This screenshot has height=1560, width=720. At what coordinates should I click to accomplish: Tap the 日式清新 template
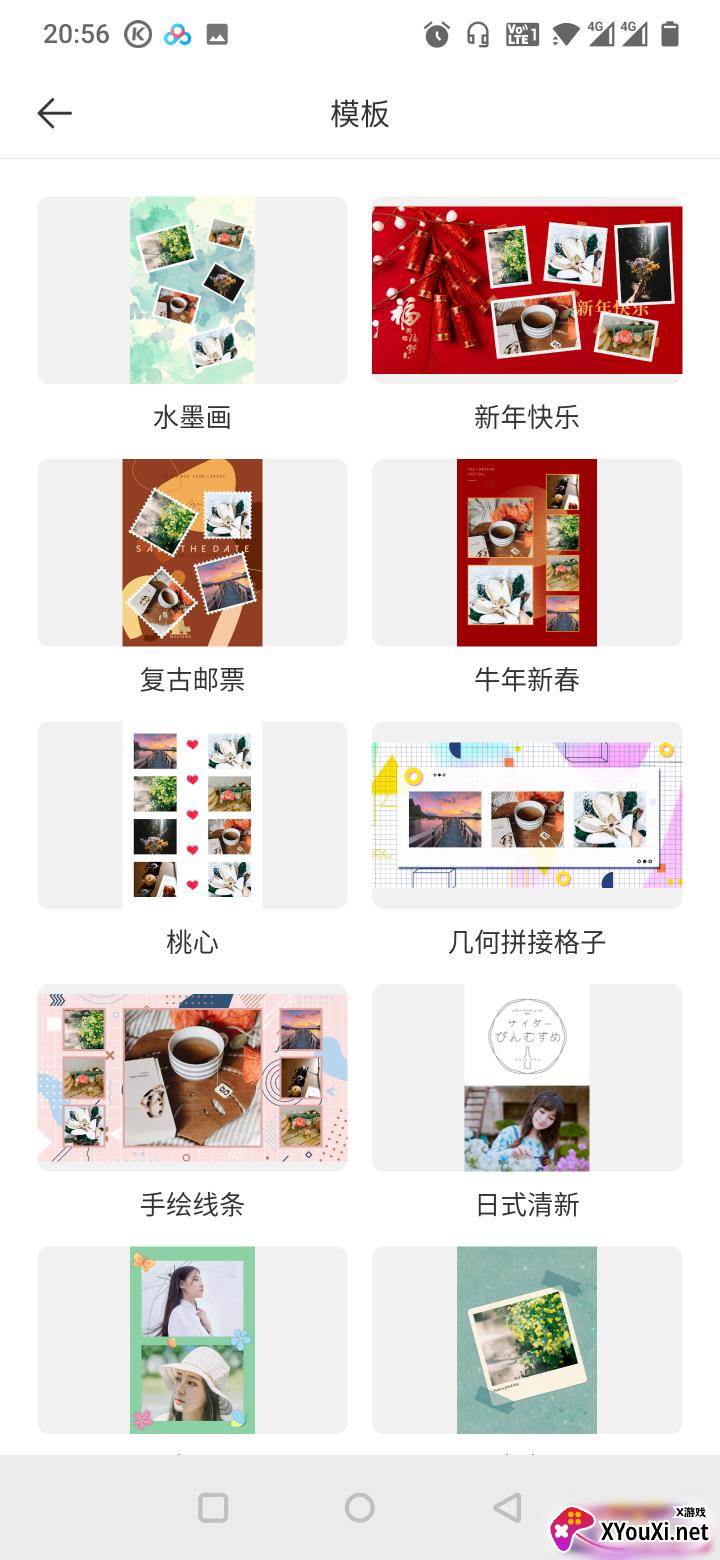(x=527, y=1077)
